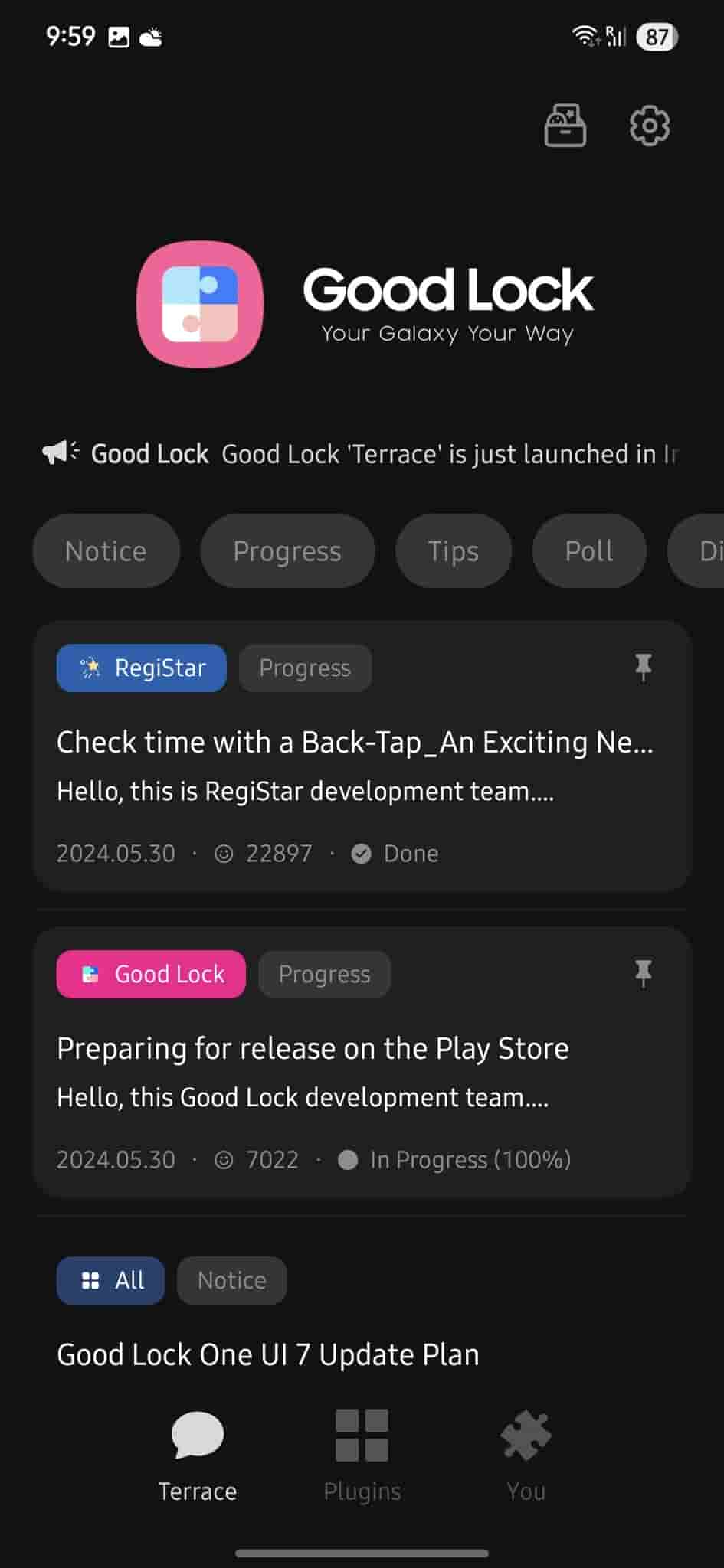Viewport: 724px width, 1568px height.
Task: Open the toolbox icon beside settings
Action: pos(565,126)
